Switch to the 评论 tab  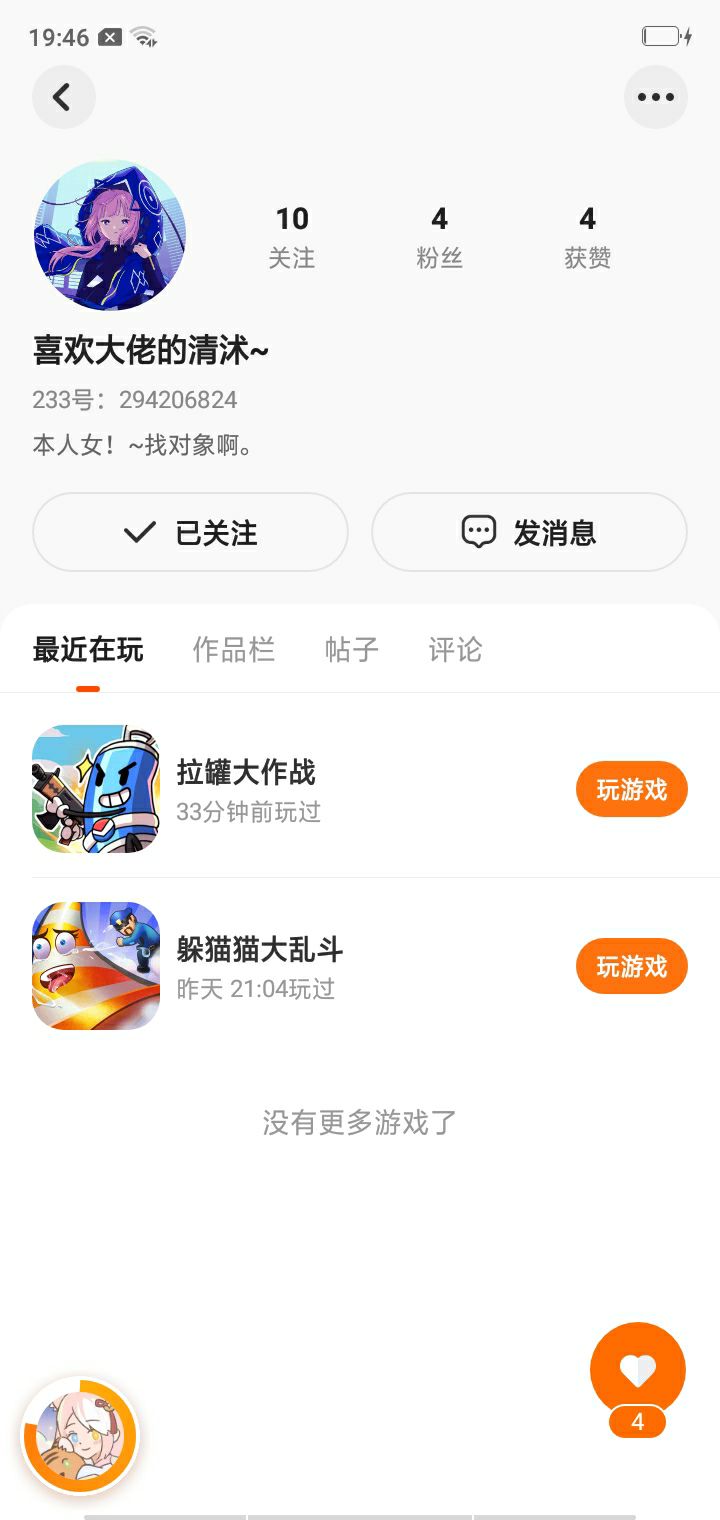tap(455, 650)
